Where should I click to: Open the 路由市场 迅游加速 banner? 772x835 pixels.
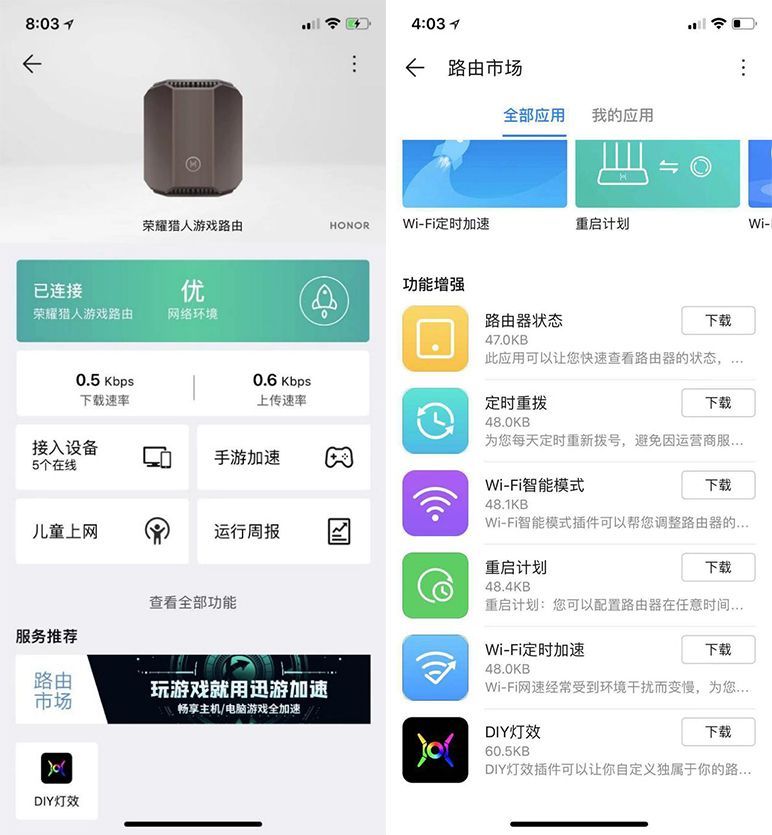[x=193, y=689]
